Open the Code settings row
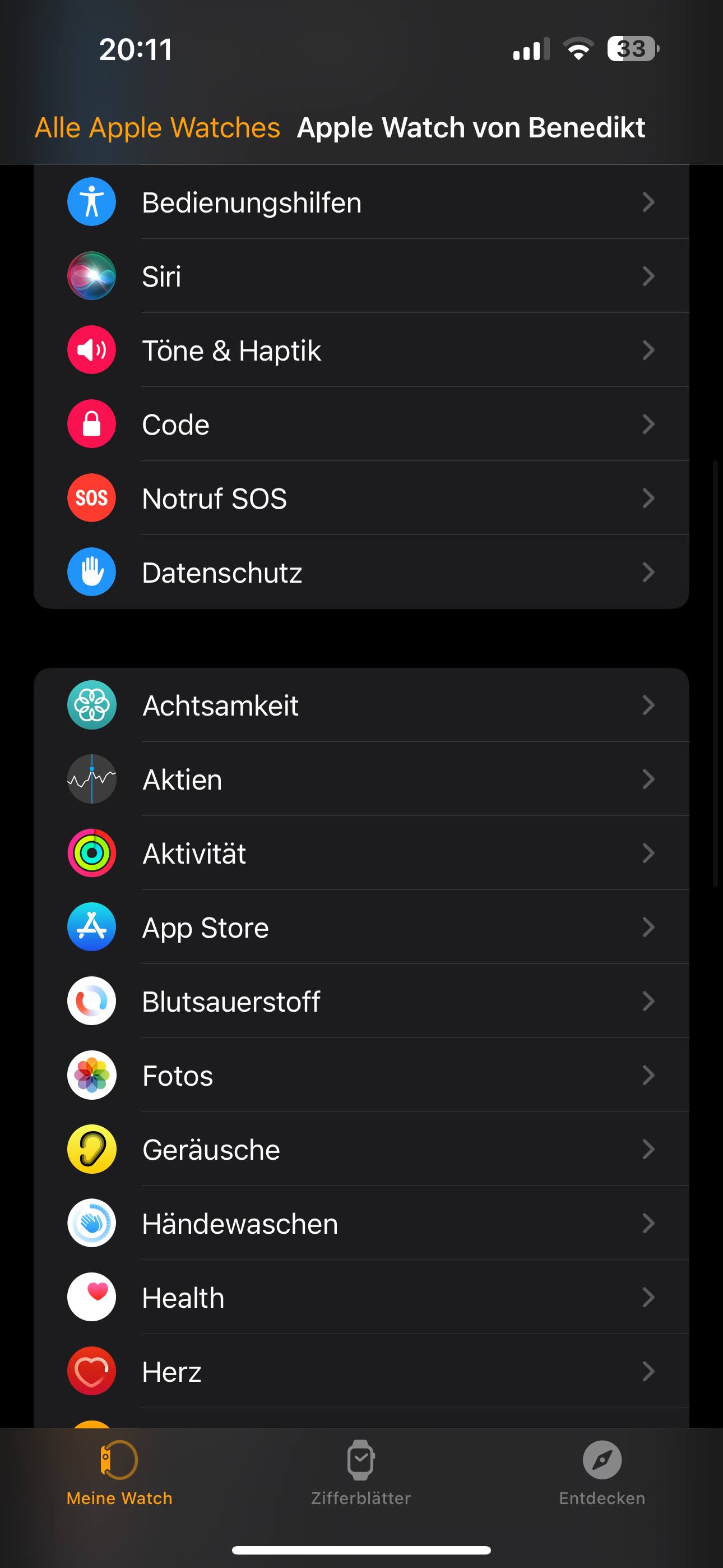 [x=360, y=425]
